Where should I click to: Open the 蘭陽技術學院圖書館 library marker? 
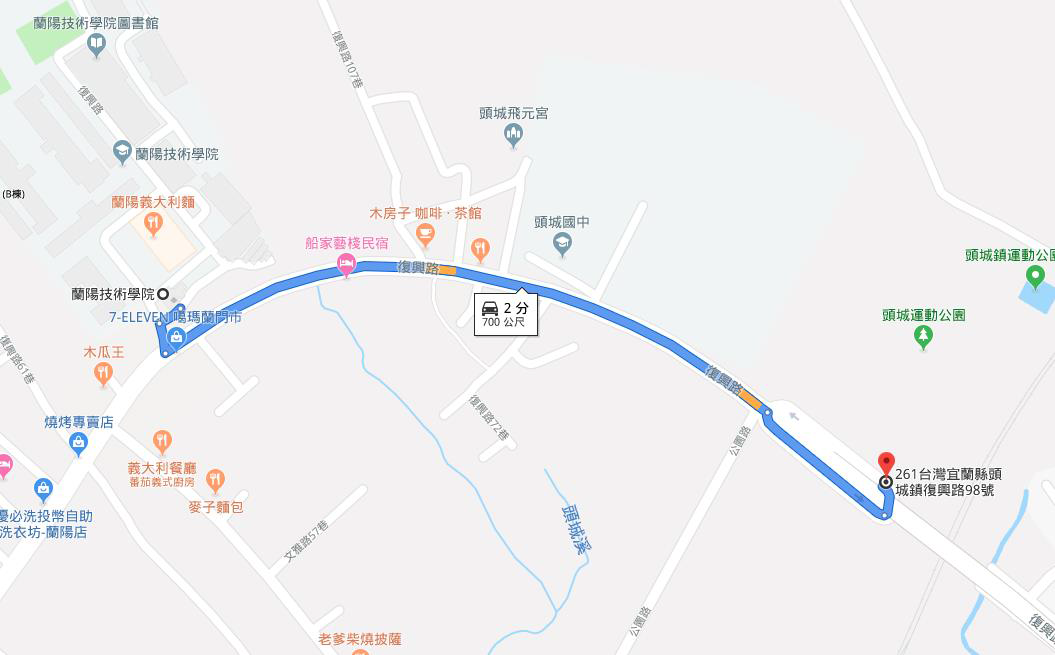[96, 43]
